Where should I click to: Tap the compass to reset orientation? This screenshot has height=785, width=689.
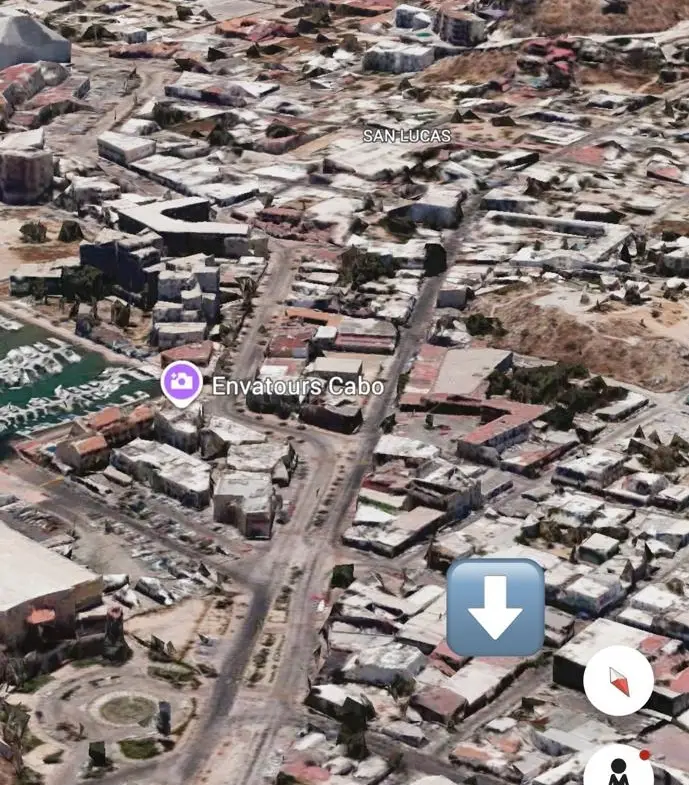tap(618, 680)
